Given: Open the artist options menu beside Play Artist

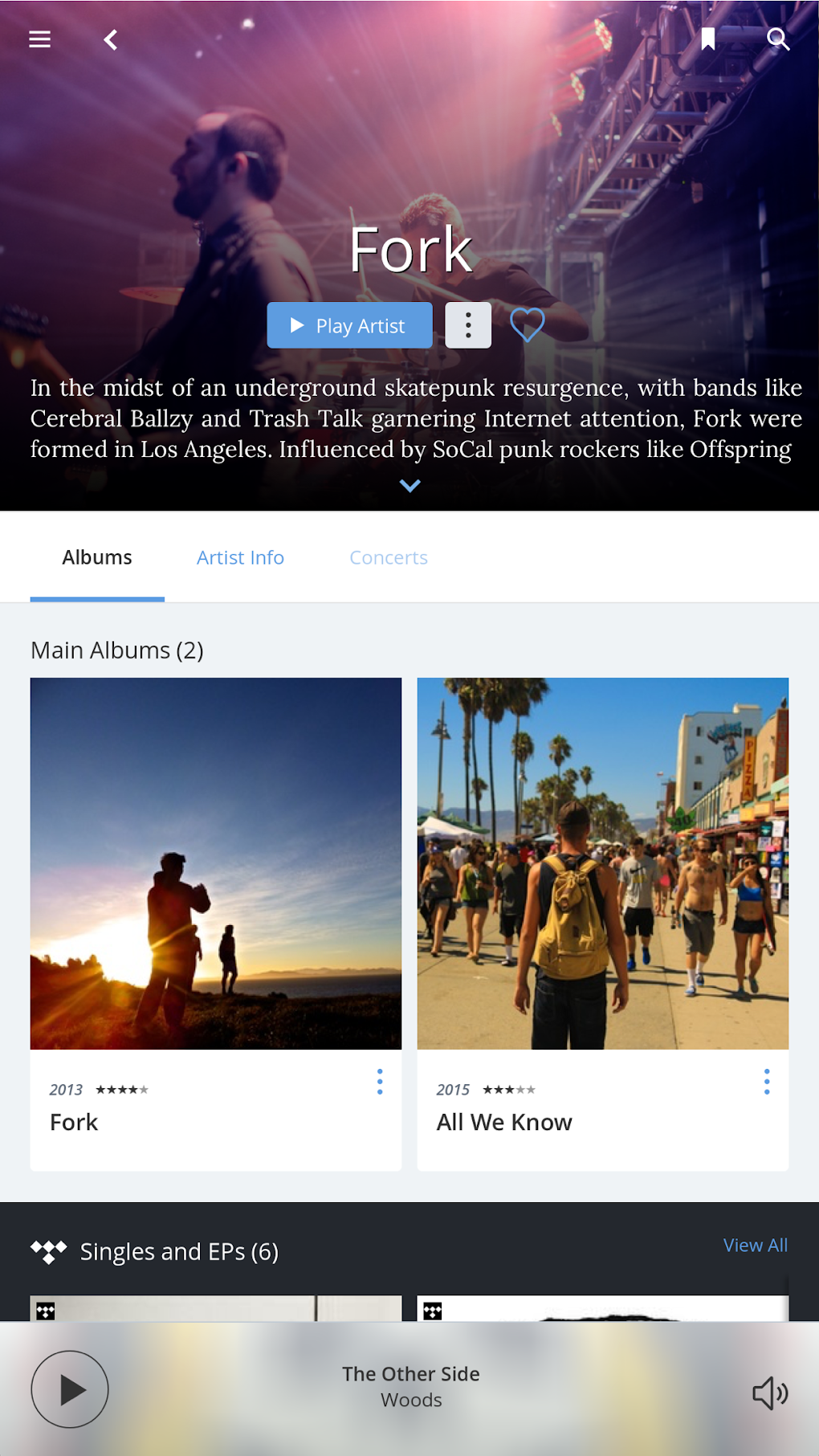Looking at the screenshot, I should pyautogui.click(x=468, y=324).
